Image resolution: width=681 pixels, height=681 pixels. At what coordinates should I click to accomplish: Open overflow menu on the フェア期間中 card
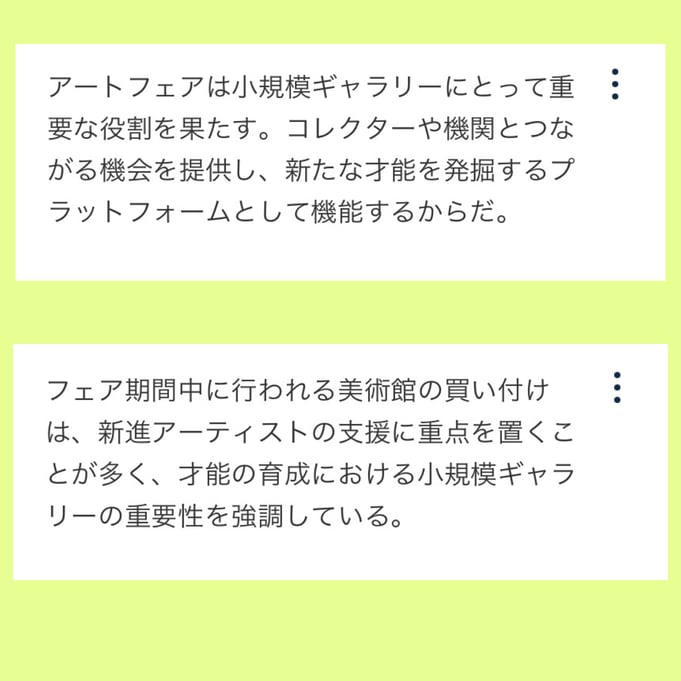point(617,387)
